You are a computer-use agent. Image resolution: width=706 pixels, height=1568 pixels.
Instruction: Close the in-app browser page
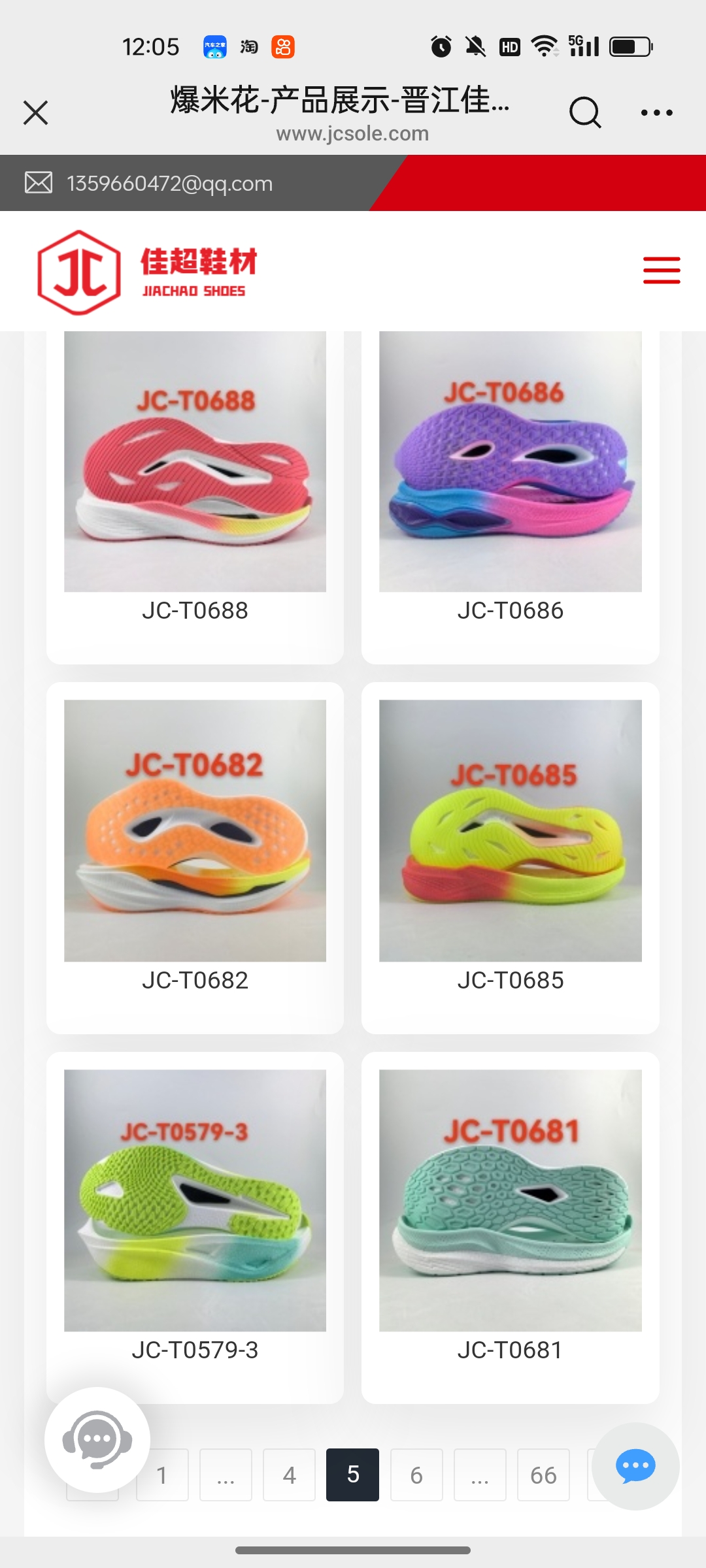36,112
